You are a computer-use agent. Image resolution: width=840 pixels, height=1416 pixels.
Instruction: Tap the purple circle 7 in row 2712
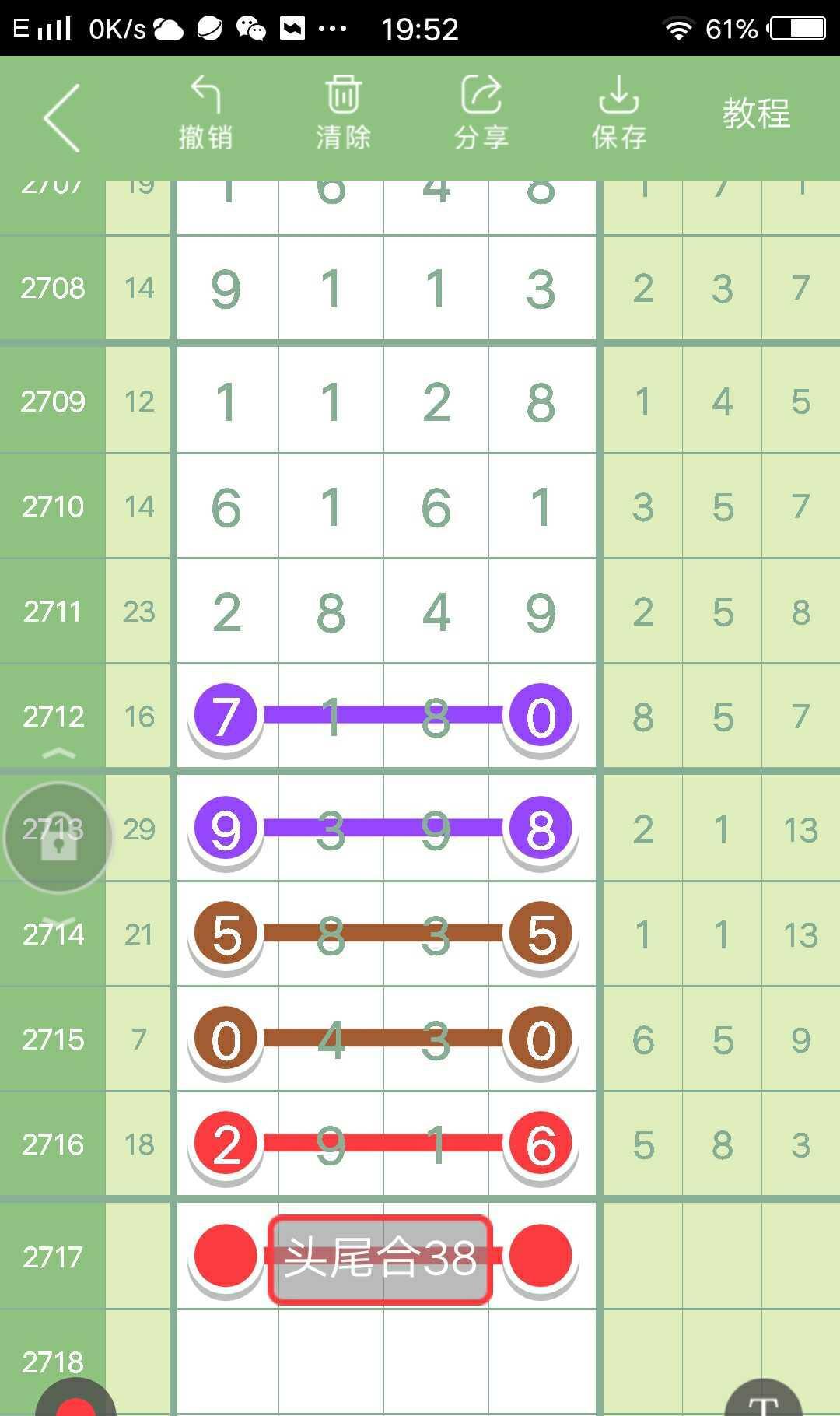coord(226,715)
